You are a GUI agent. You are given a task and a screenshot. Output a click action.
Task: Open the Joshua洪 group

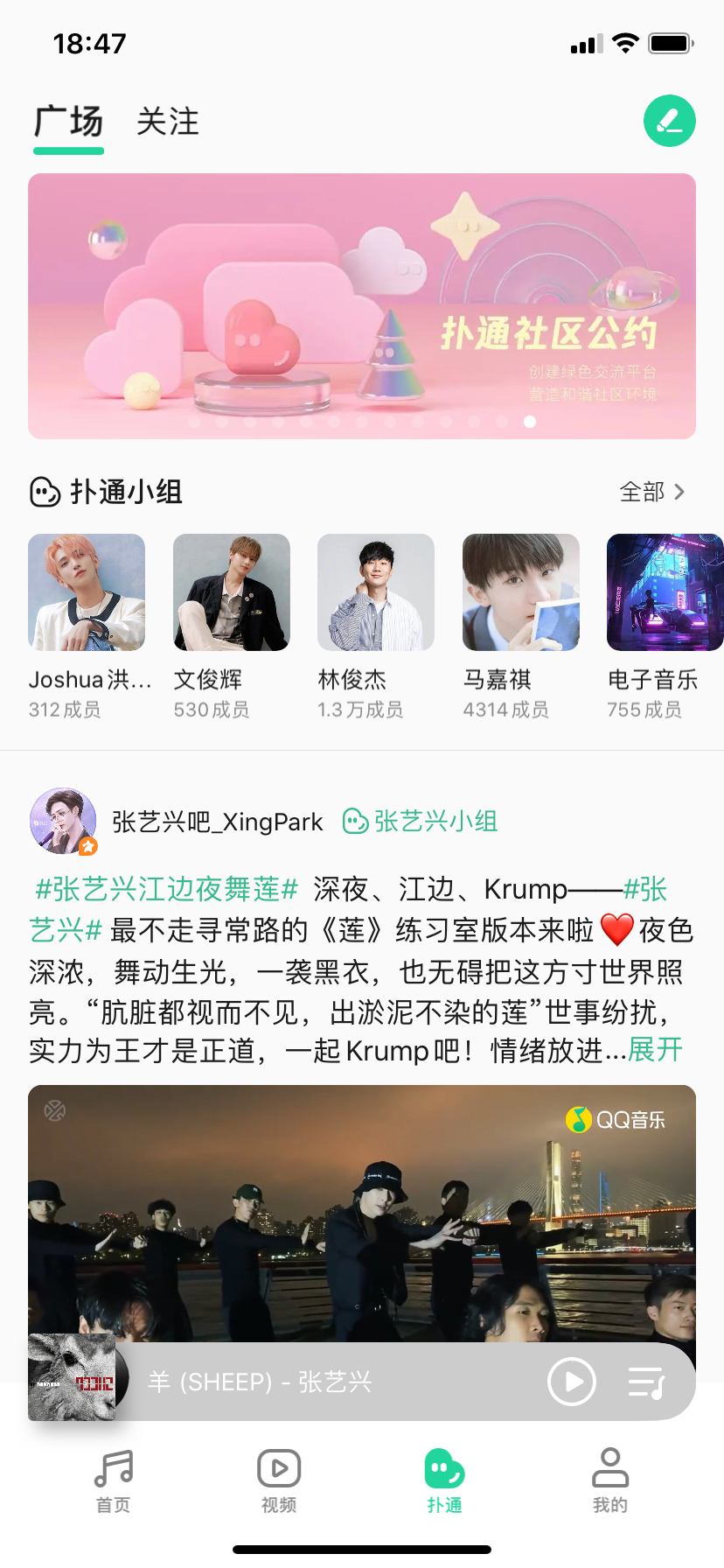click(87, 626)
